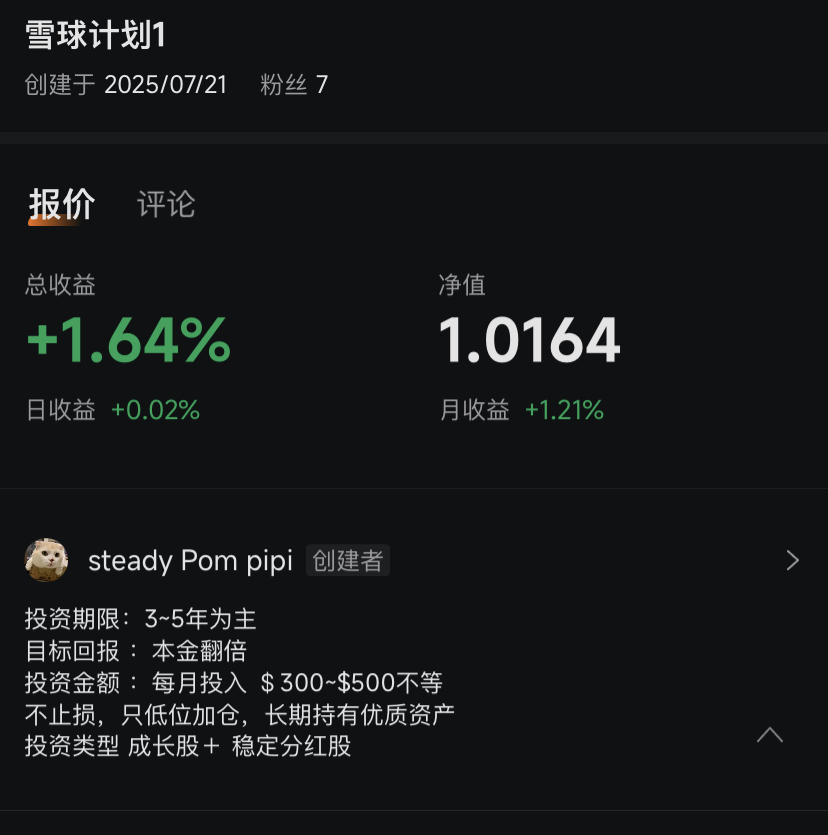The image size is (828, 835).
Task: Switch to the 评论 tab
Action: click(x=165, y=204)
